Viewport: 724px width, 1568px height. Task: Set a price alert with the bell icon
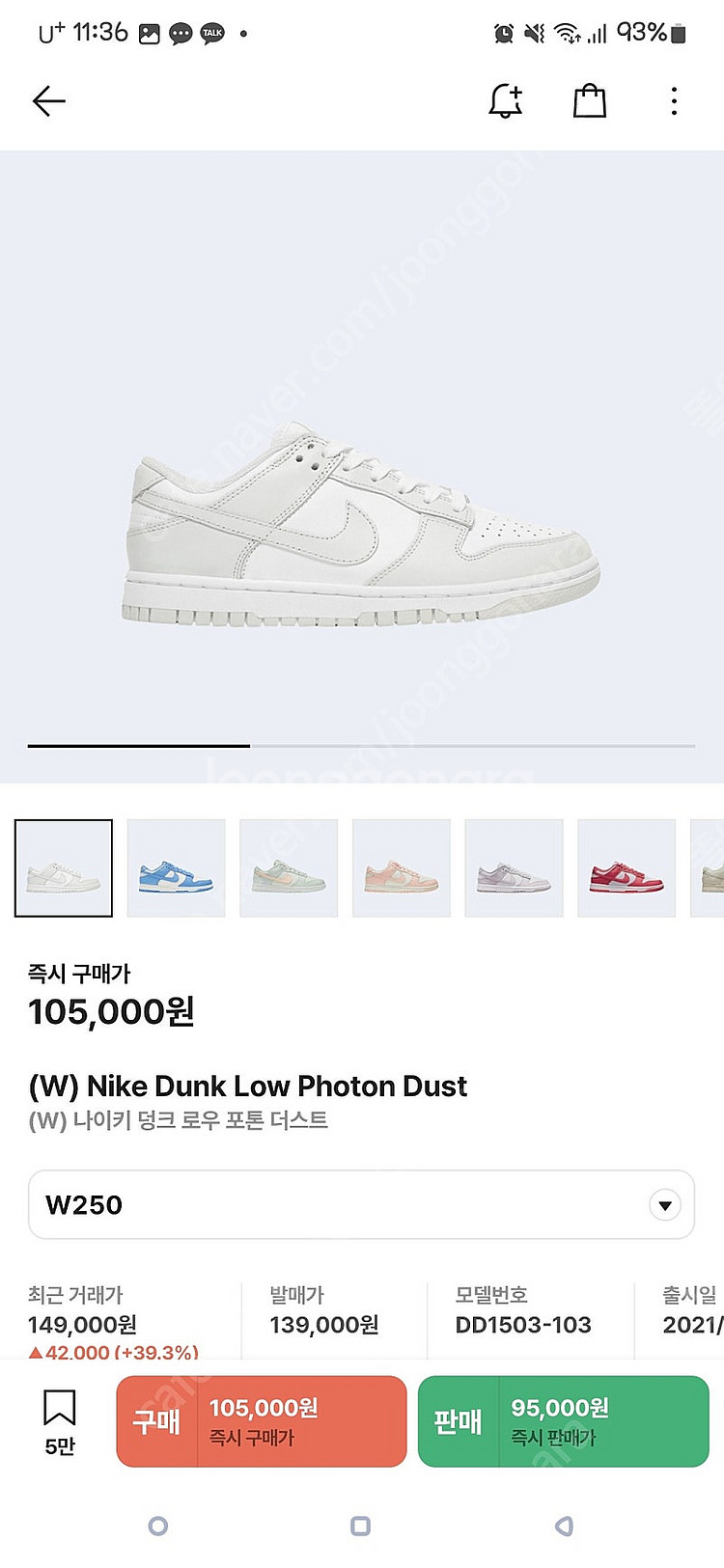coord(505,101)
